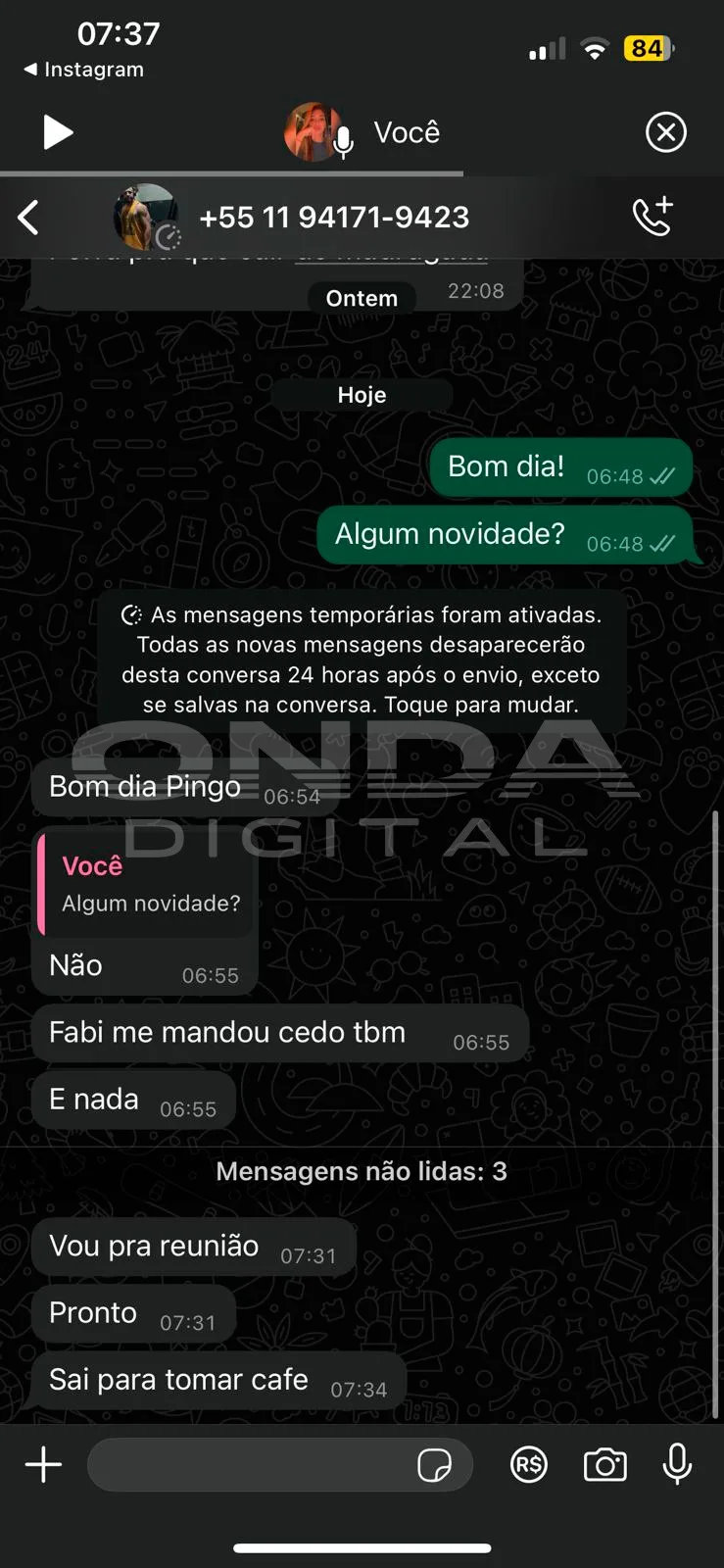Open contact info for +55 11 94171-9423

[333, 218]
